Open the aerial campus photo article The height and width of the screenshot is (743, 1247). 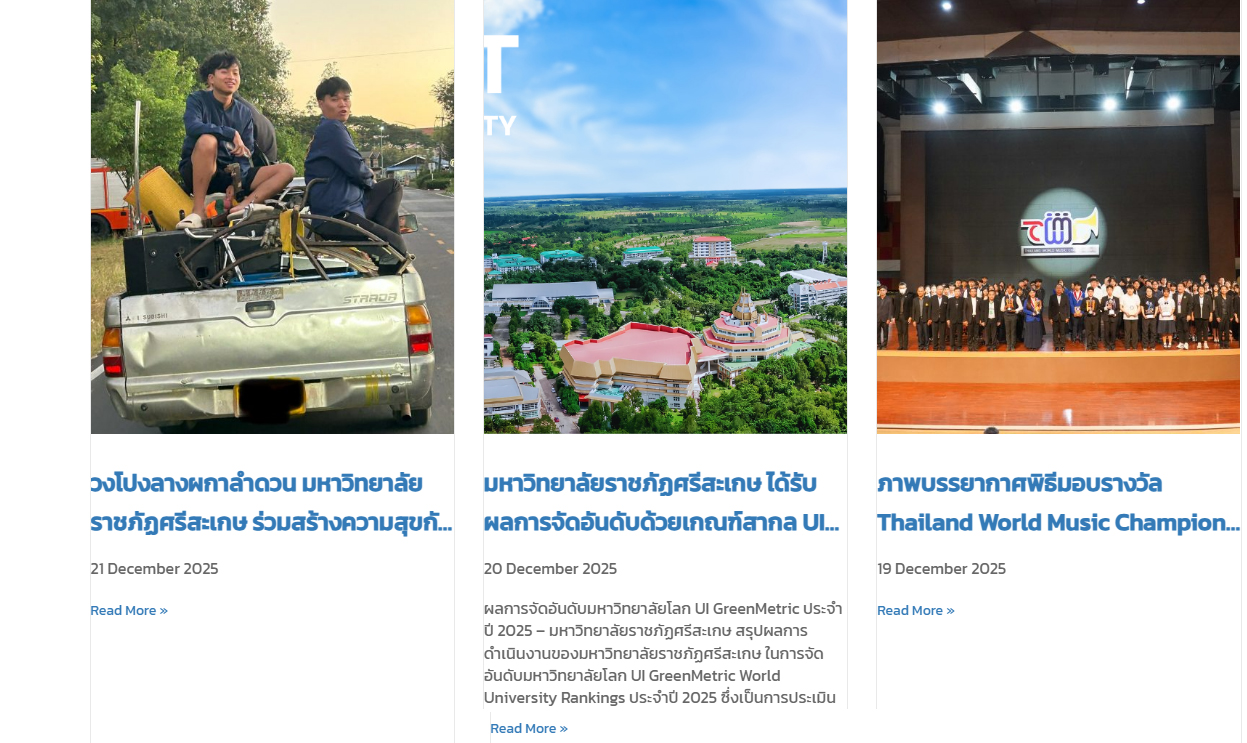tap(665, 216)
